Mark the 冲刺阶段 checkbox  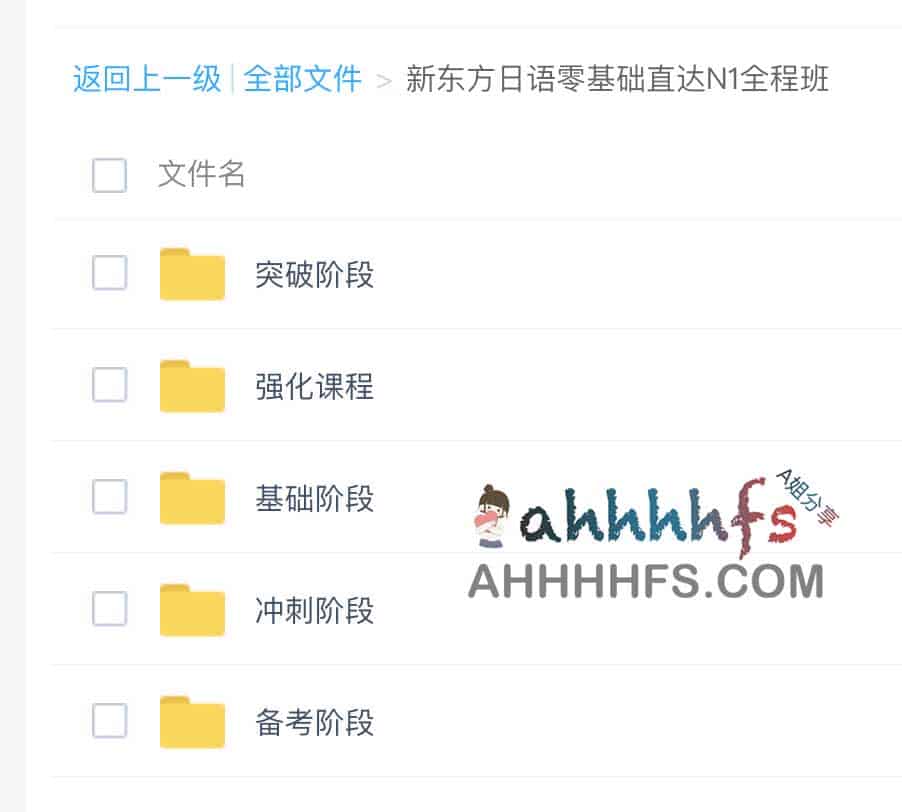click(109, 609)
